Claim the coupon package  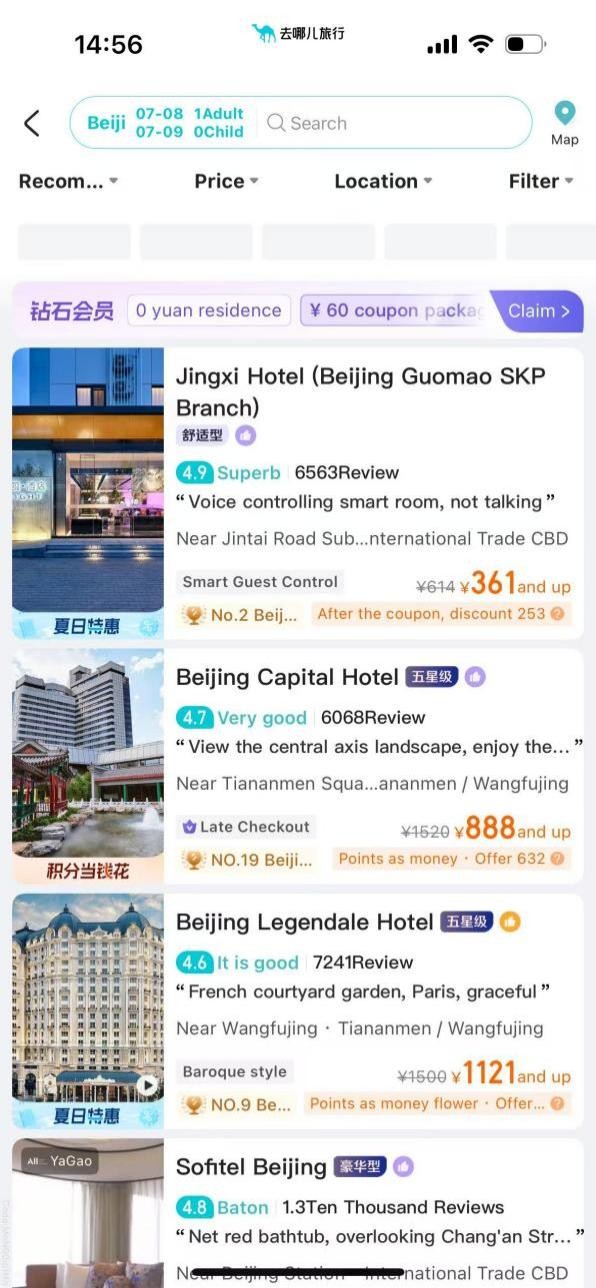[539, 311]
